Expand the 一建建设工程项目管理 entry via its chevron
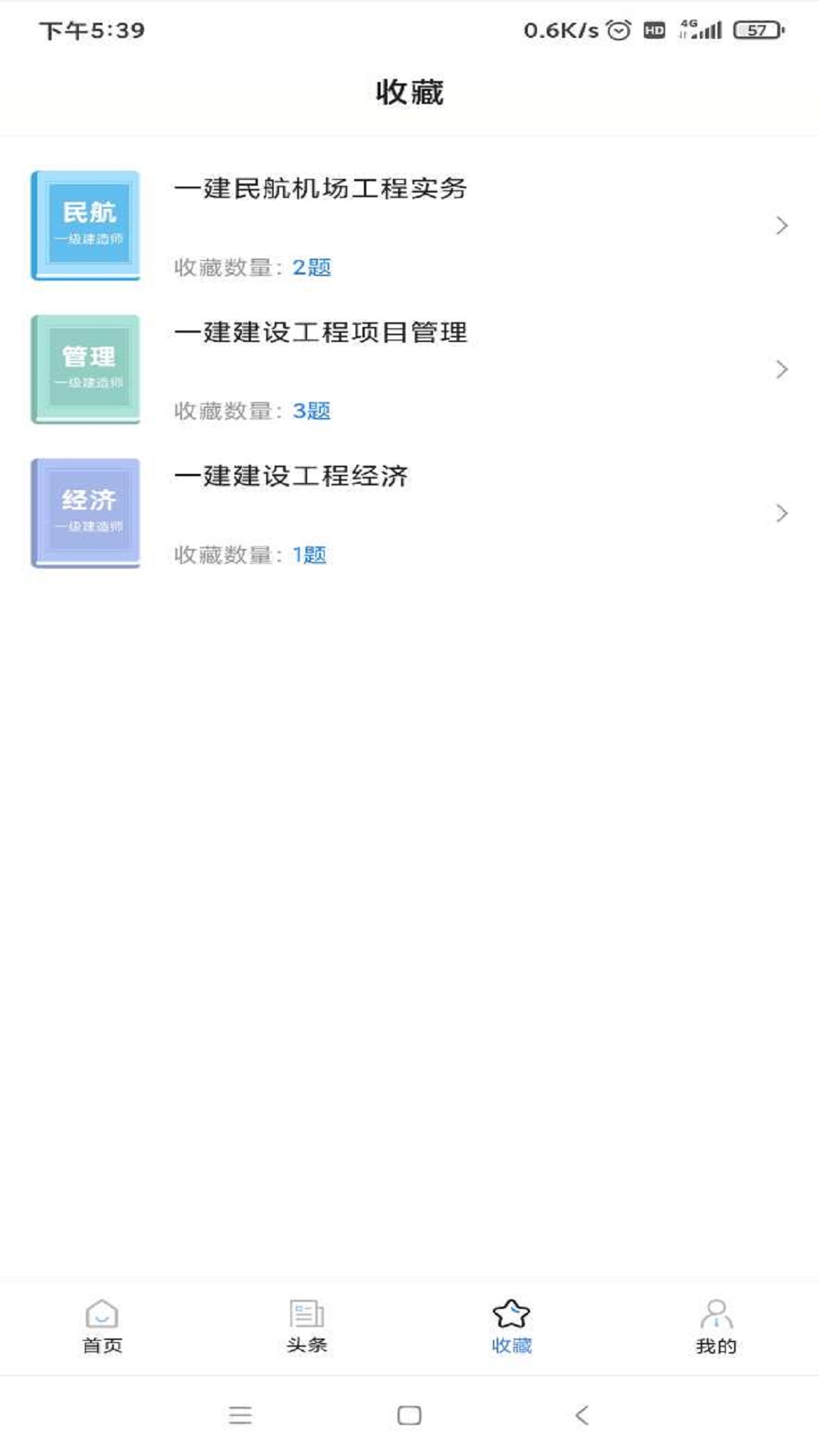 coord(780,369)
